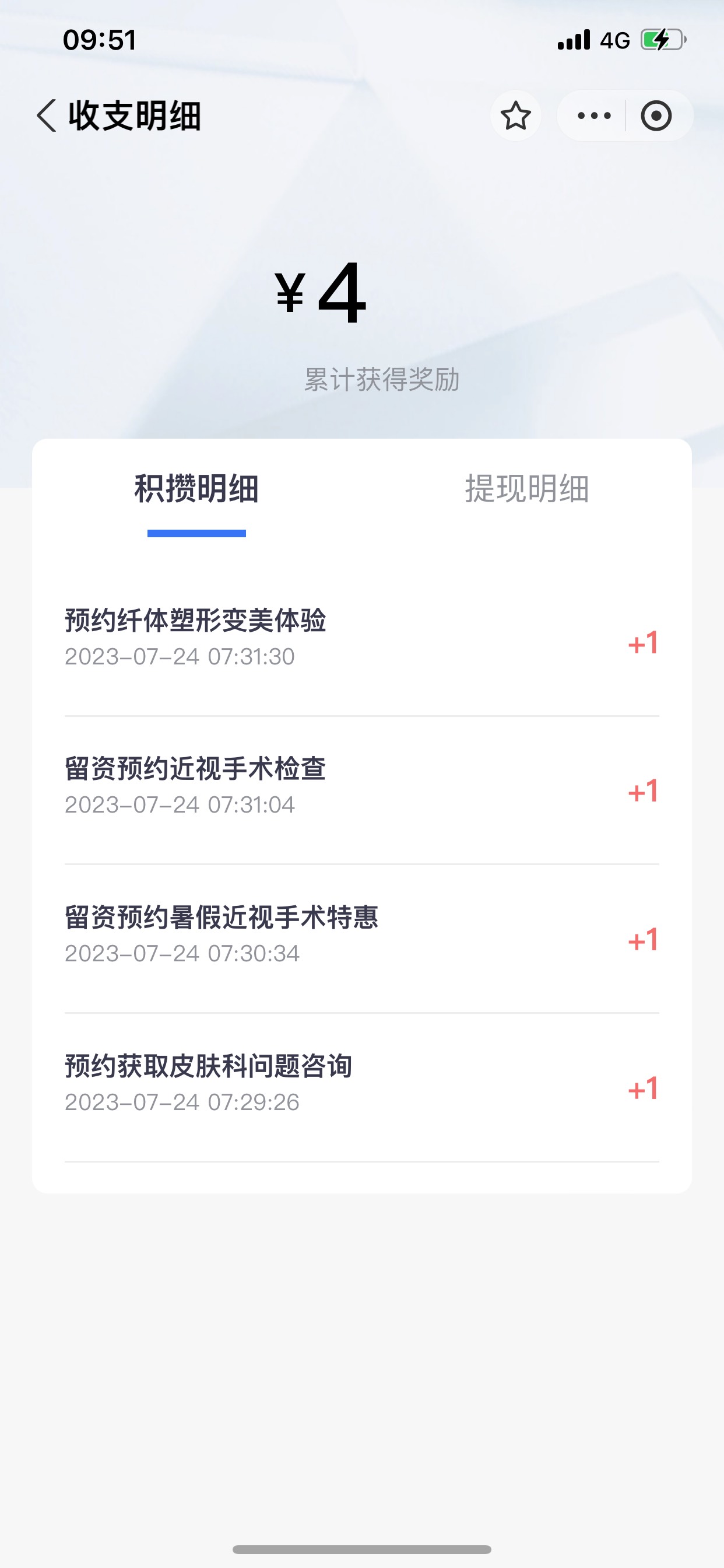
Task: Close the mini program via circle icon
Action: coord(656,116)
